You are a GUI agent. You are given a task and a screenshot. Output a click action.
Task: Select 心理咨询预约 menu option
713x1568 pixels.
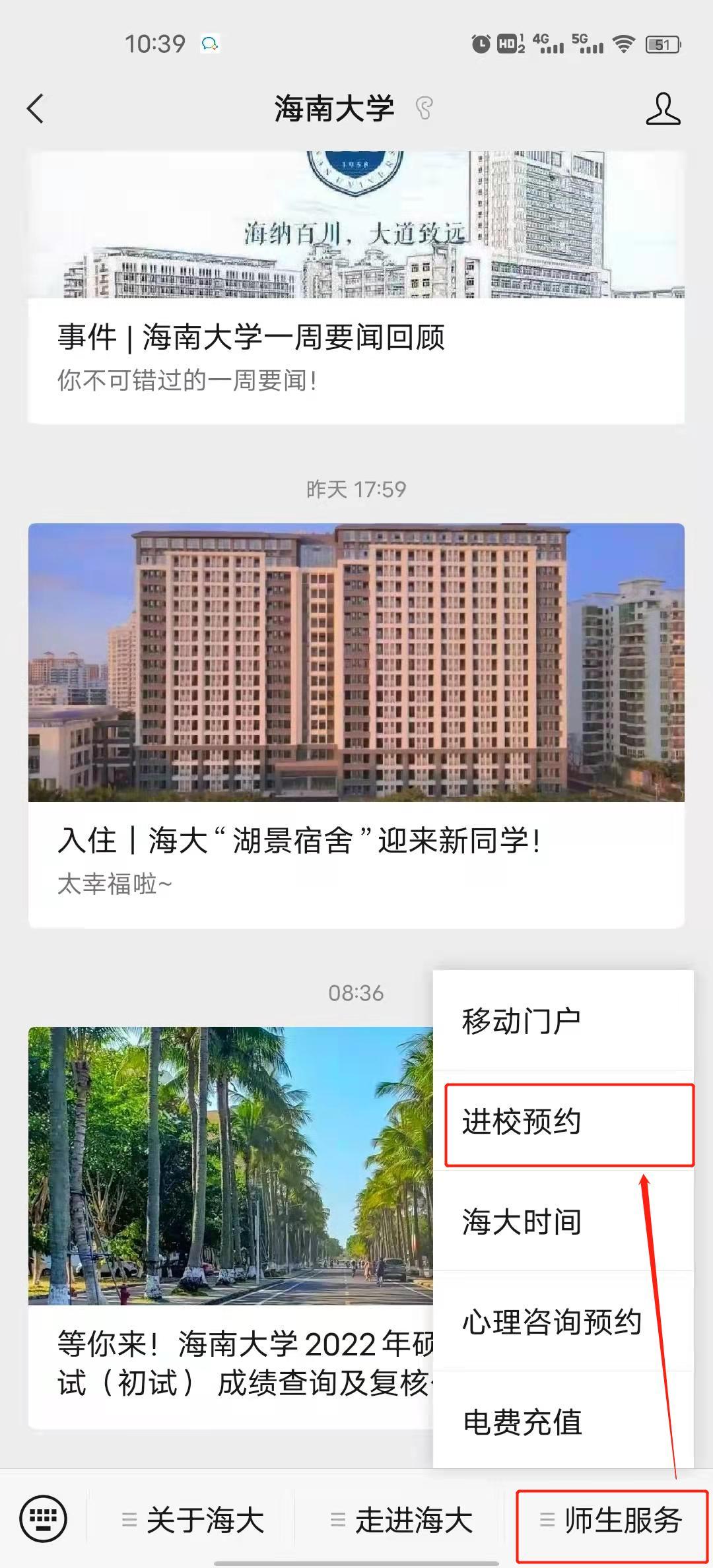(552, 1322)
